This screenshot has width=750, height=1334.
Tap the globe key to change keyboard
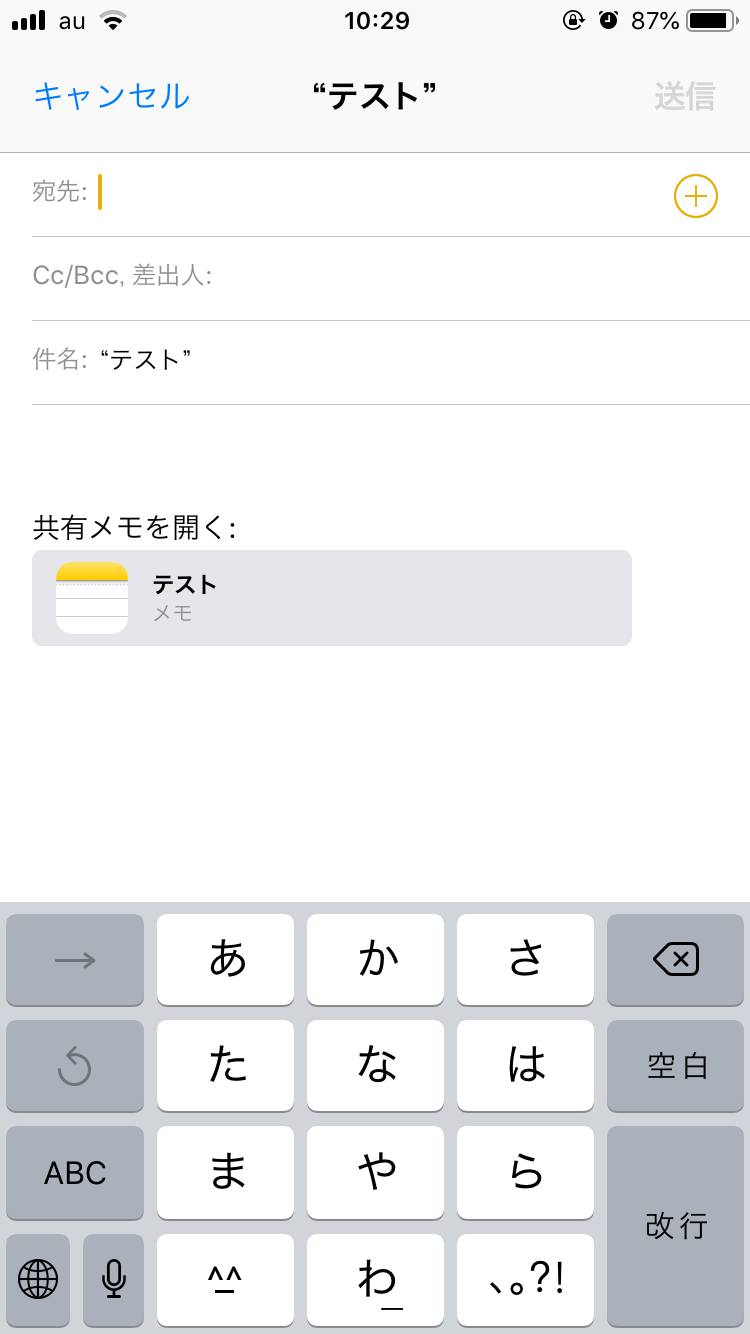tap(38, 1279)
